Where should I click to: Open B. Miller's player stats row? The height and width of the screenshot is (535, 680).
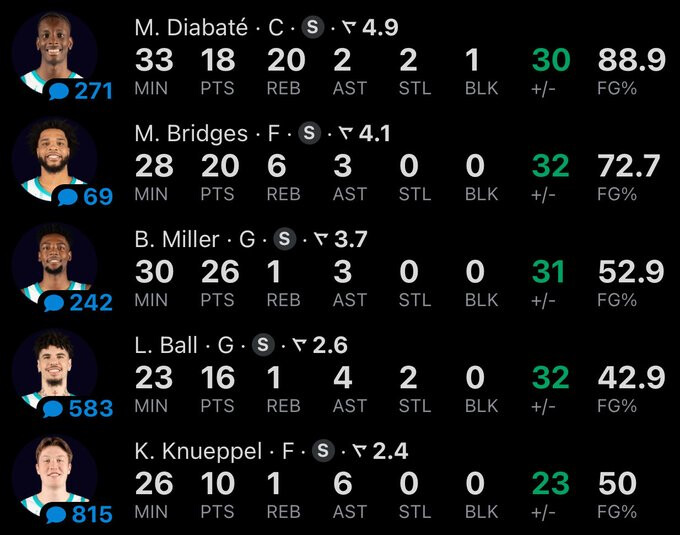pyautogui.click(x=340, y=269)
